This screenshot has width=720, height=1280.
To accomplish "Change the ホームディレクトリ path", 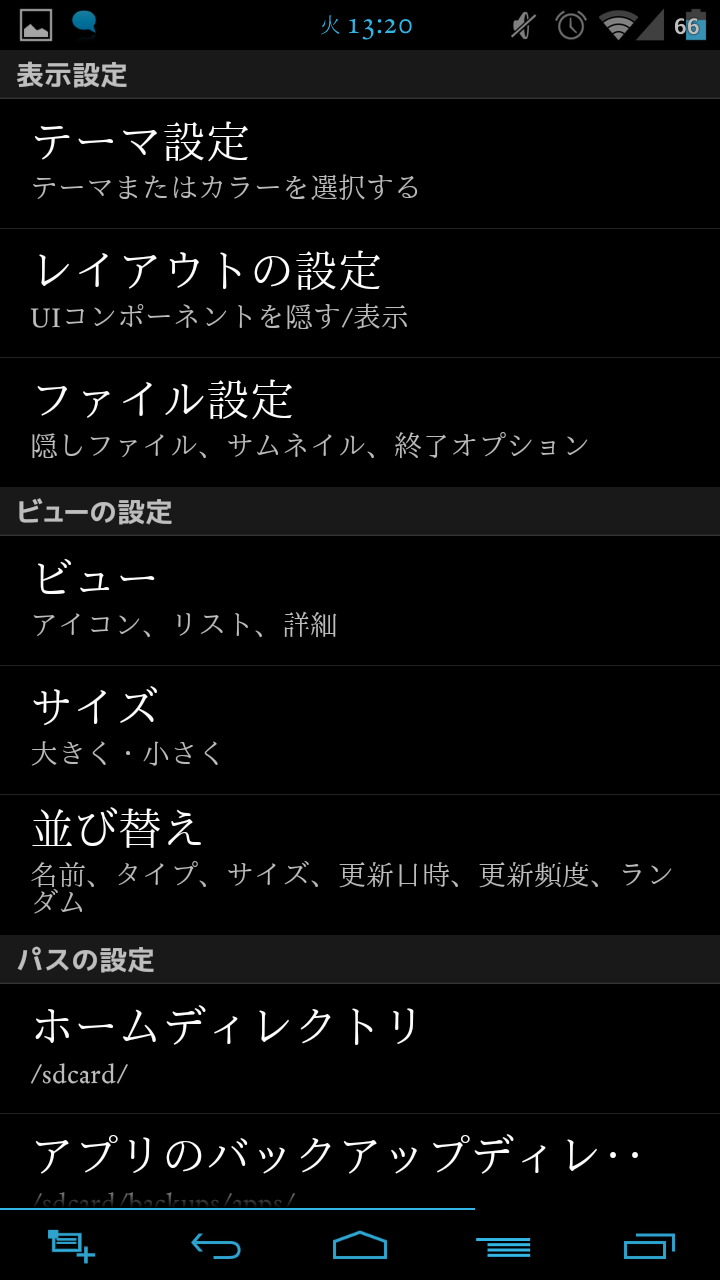I will pyautogui.click(x=360, y=1049).
